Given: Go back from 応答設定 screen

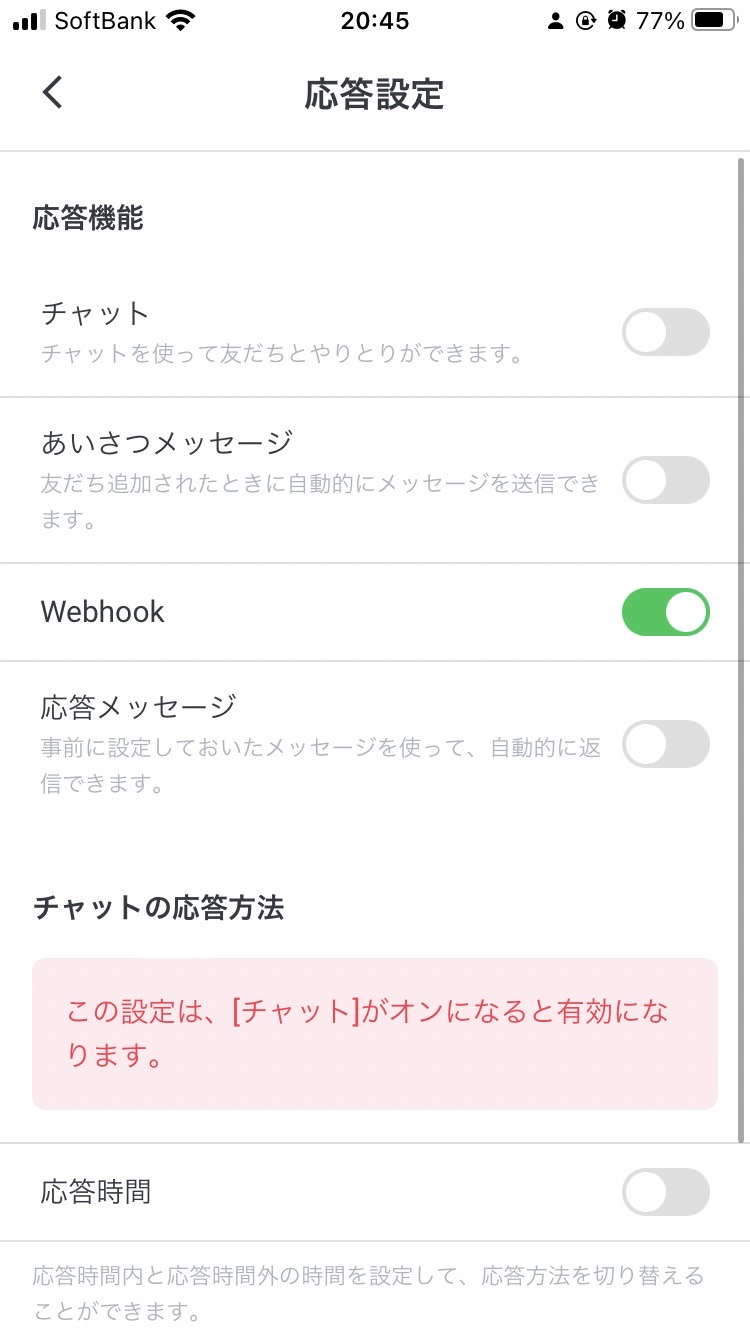Looking at the screenshot, I should [53, 92].
